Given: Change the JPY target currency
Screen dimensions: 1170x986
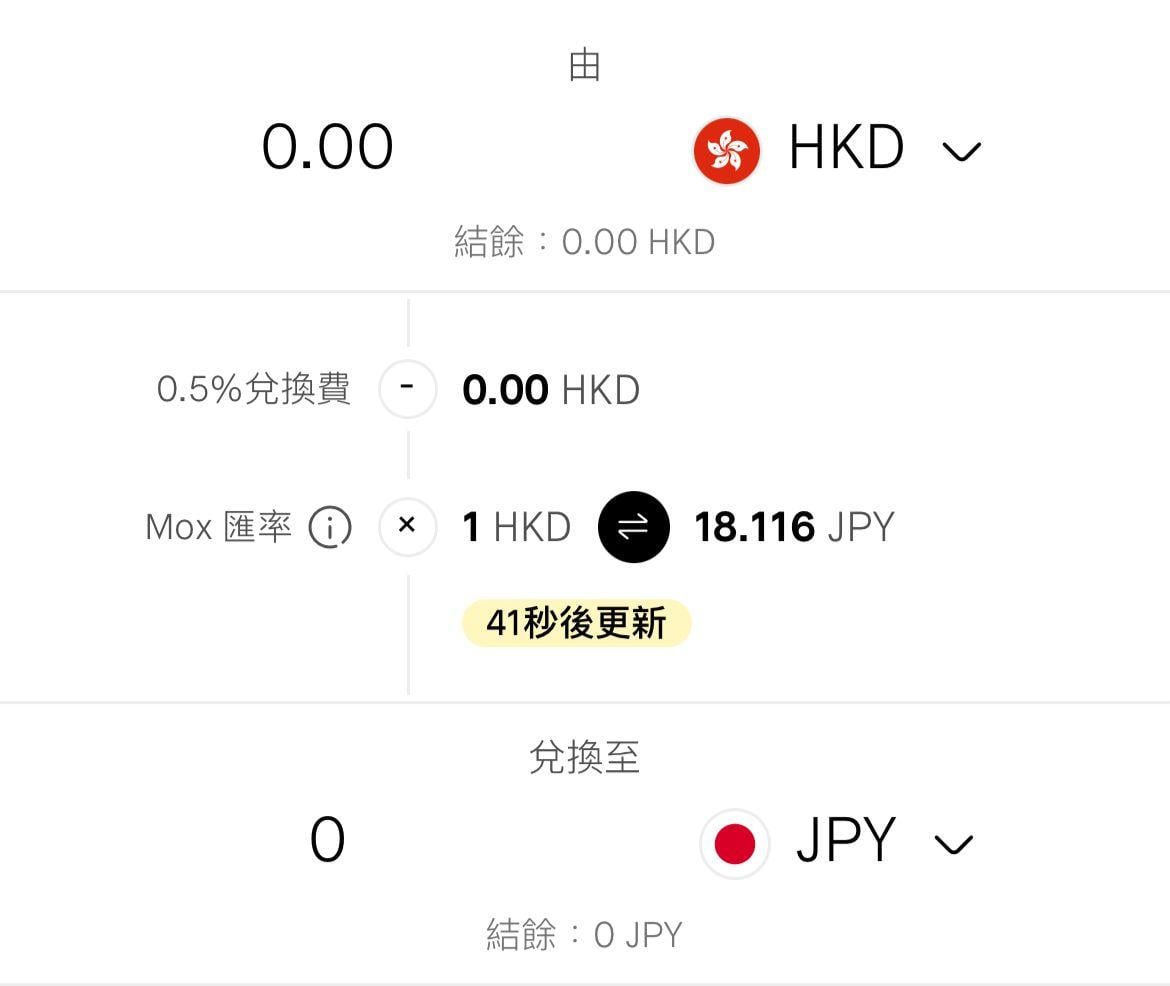Looking at the screenshot, I should click(952, 844).
